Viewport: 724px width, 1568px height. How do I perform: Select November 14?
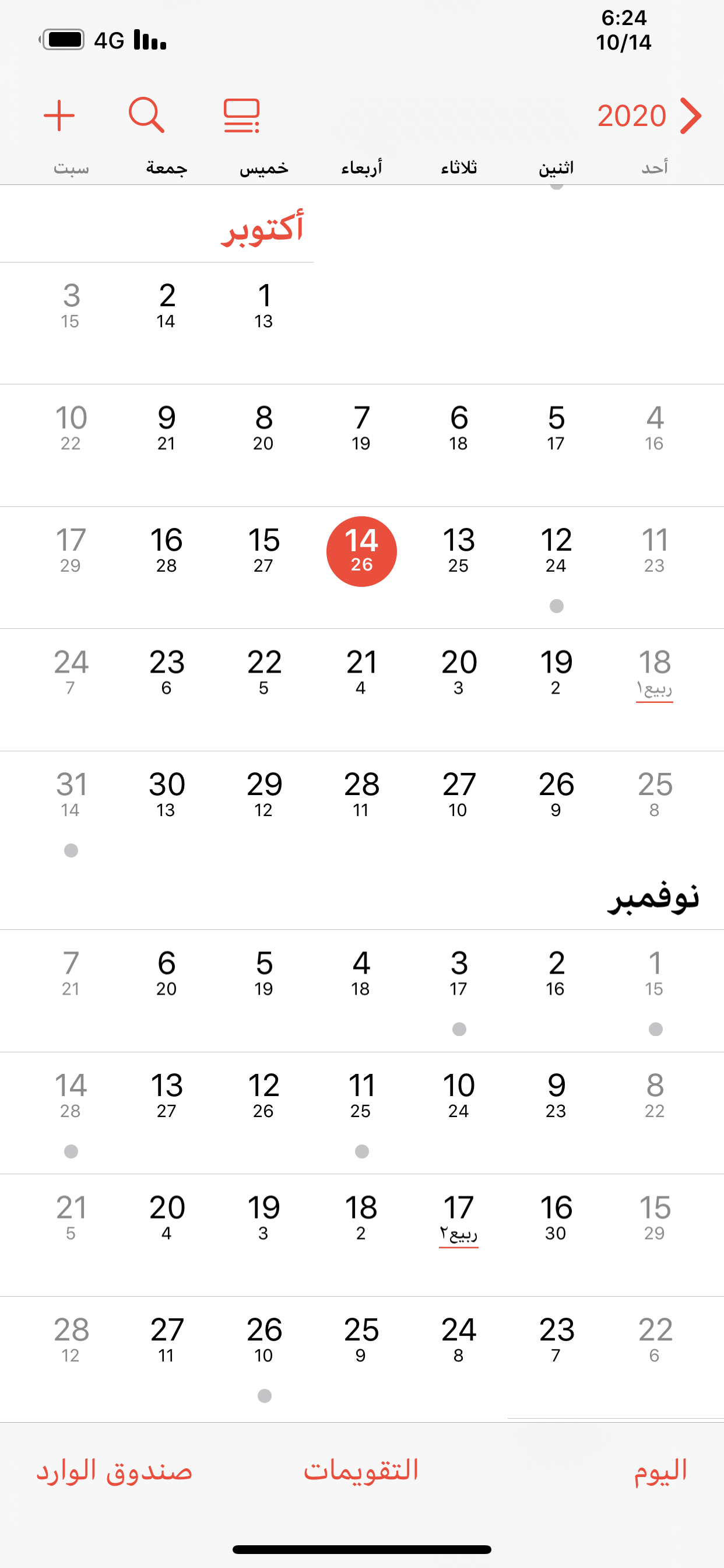(x=71, y=1097)
